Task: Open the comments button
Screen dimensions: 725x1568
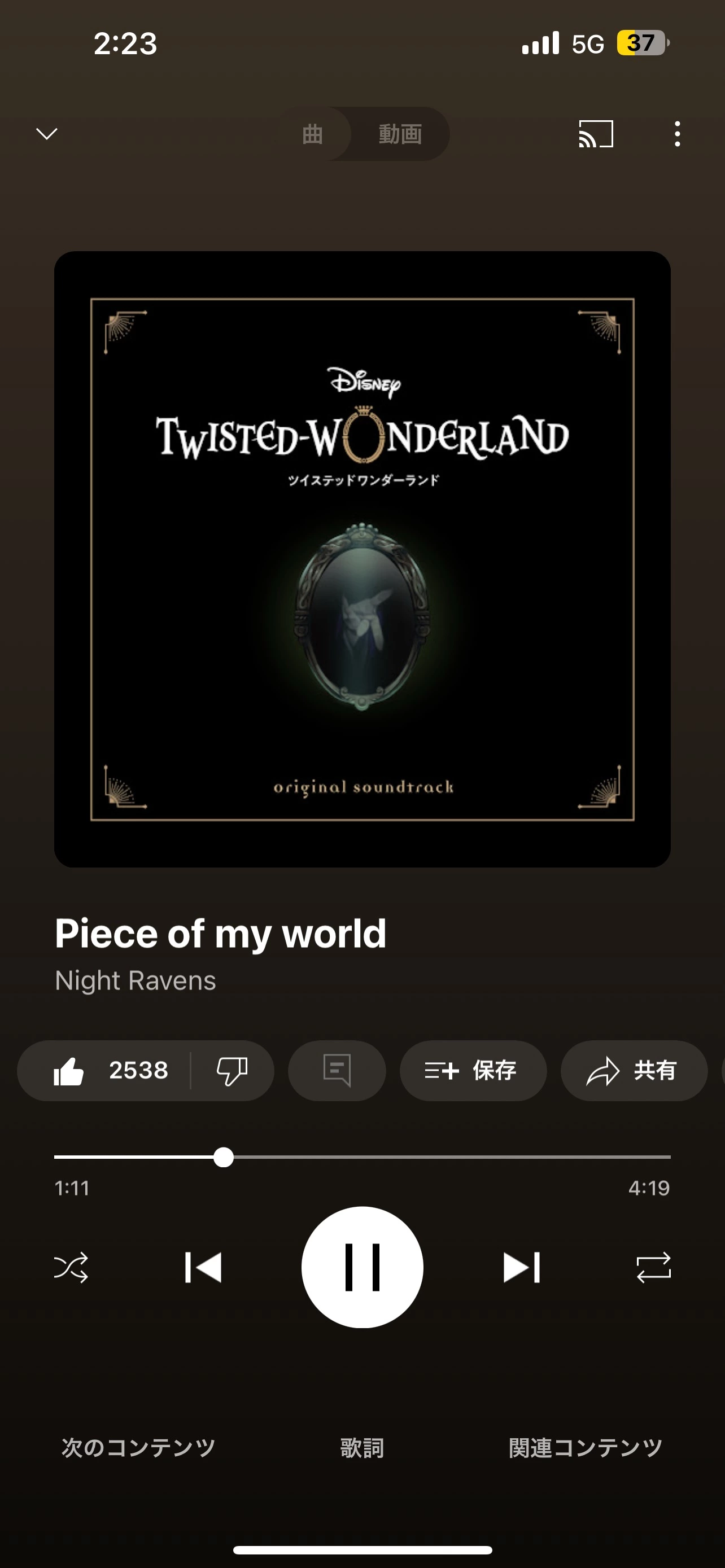Action: pyautogui.click(x=337, y=1071)
